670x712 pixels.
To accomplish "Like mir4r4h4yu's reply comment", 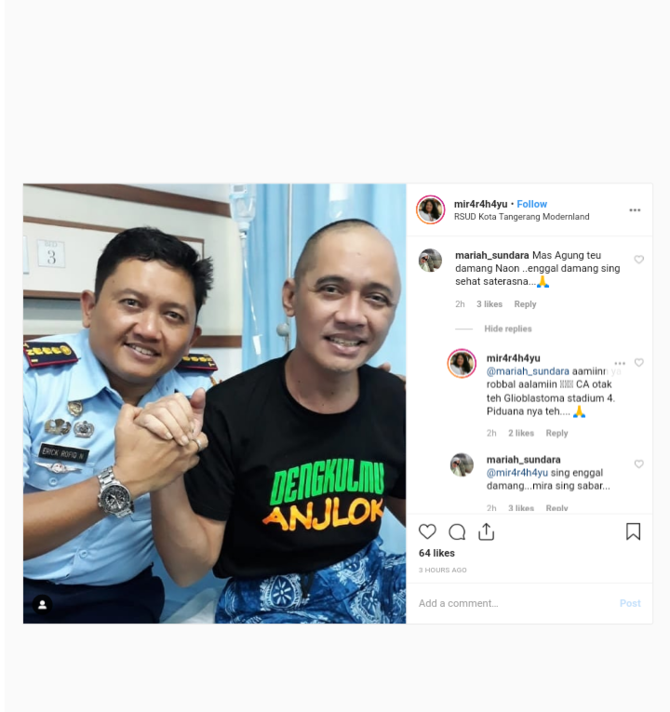I will 639,363.
